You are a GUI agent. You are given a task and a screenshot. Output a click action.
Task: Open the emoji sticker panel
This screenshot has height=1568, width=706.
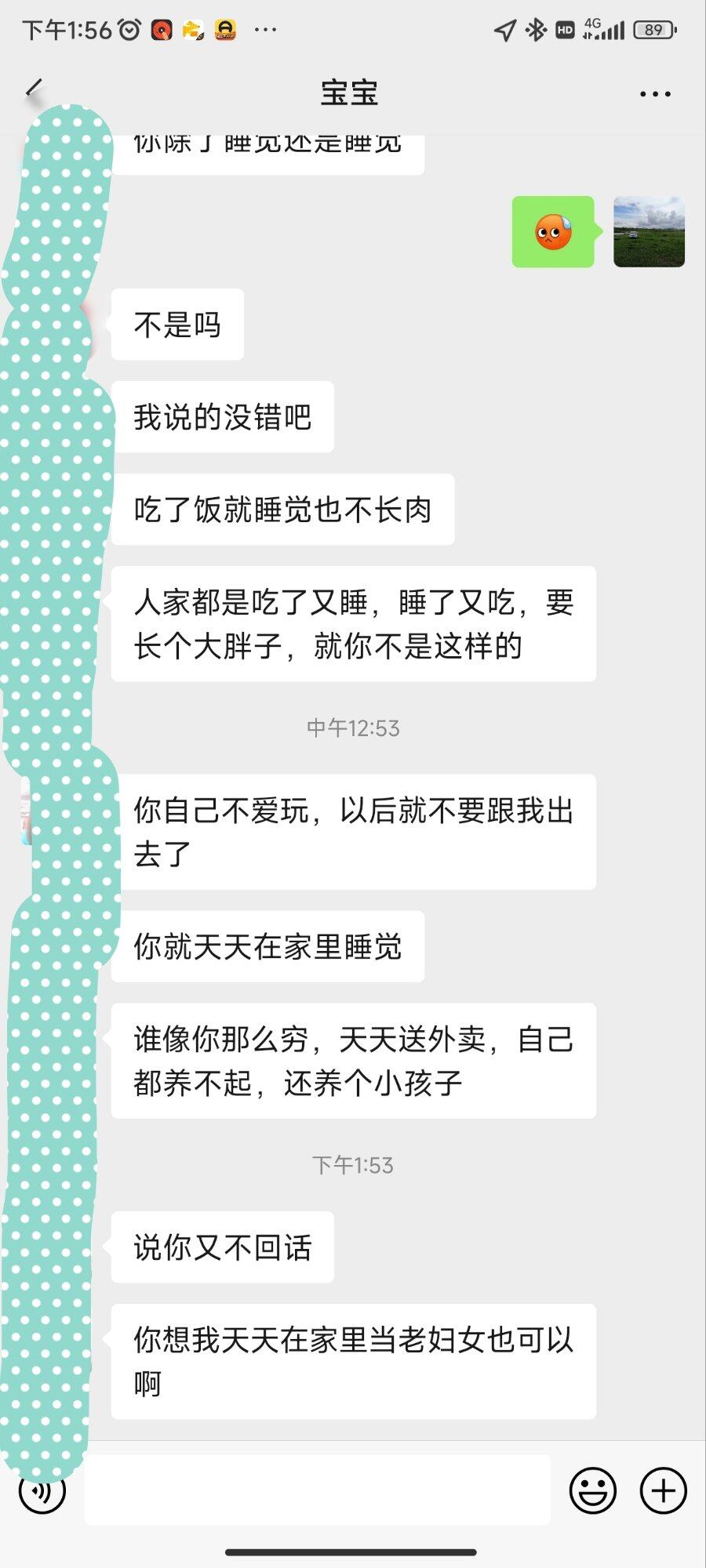pyautogui.click(x=592, y=1490)
